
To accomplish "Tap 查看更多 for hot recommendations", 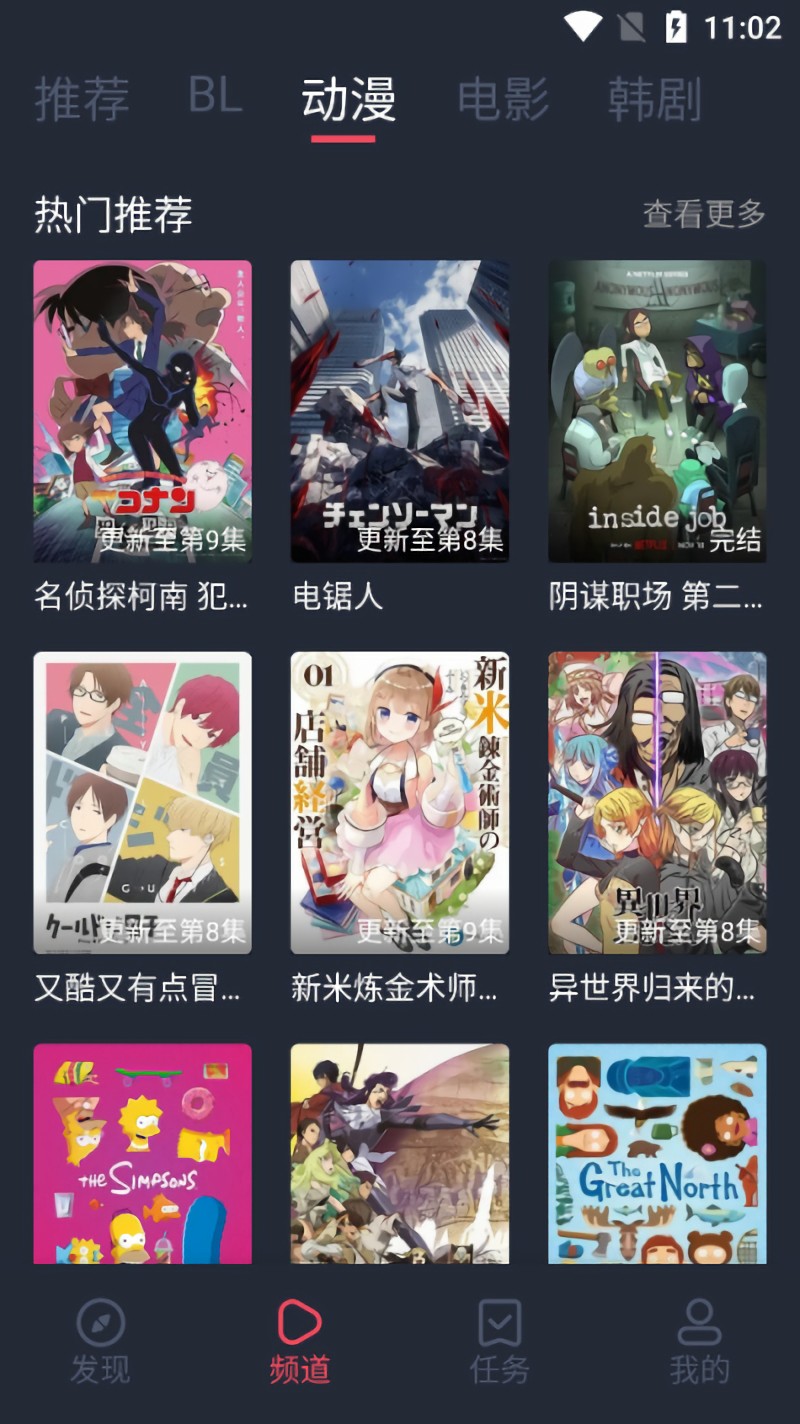I will [703, 214].
